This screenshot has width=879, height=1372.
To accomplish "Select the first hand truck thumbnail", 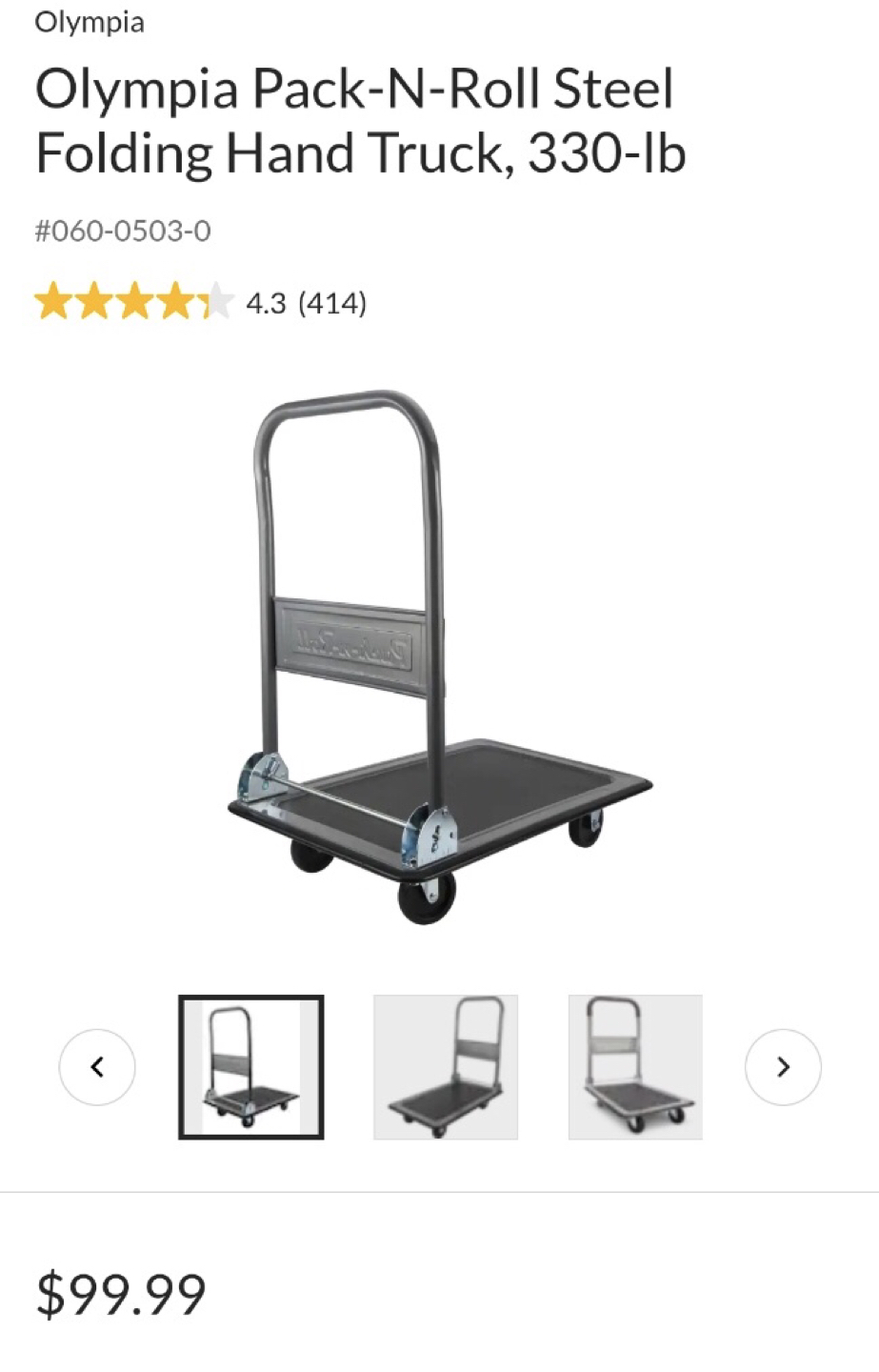I will [x=251, y=1067].
